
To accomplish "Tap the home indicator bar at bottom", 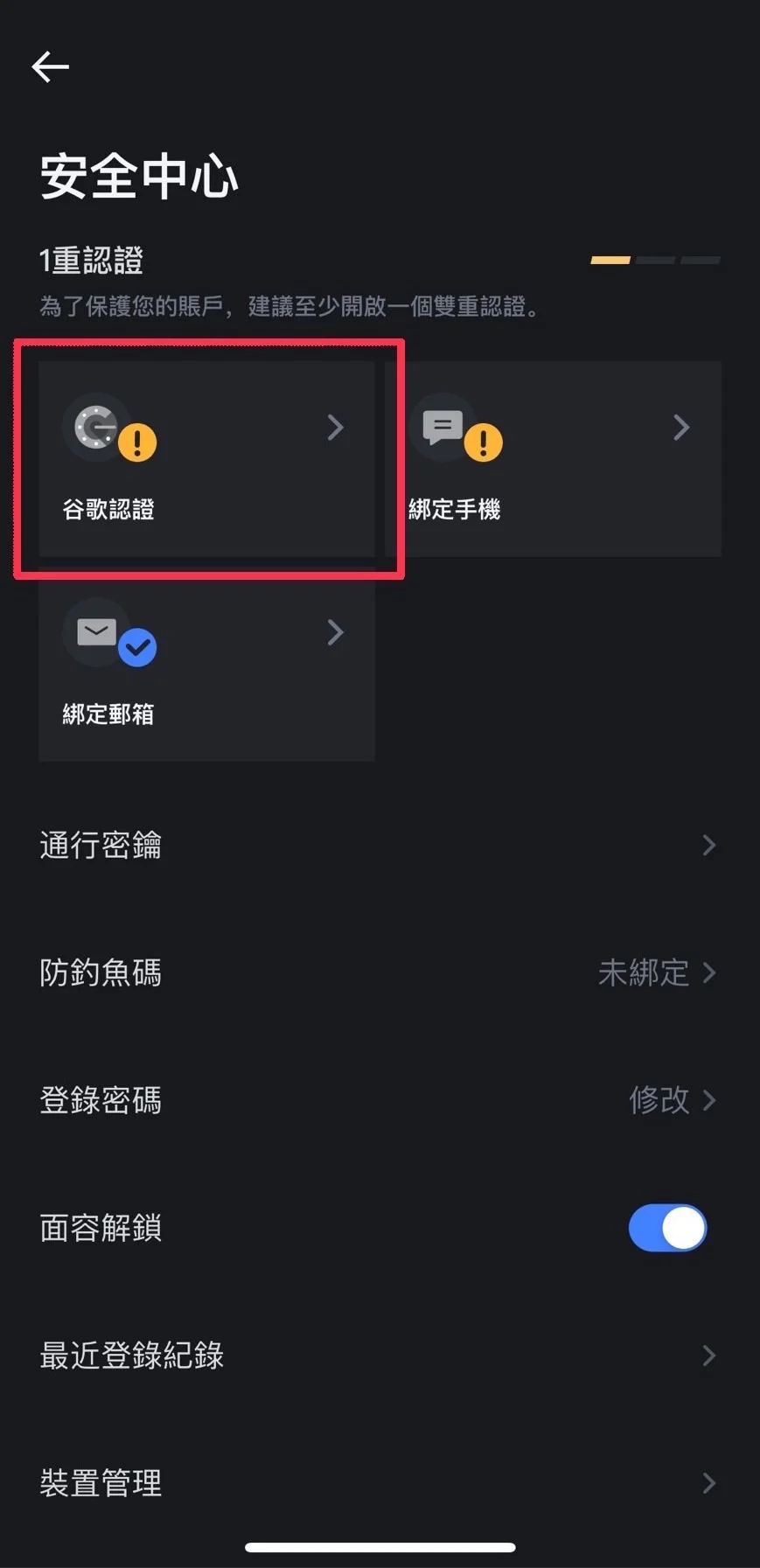I will tap(380, 1546).
